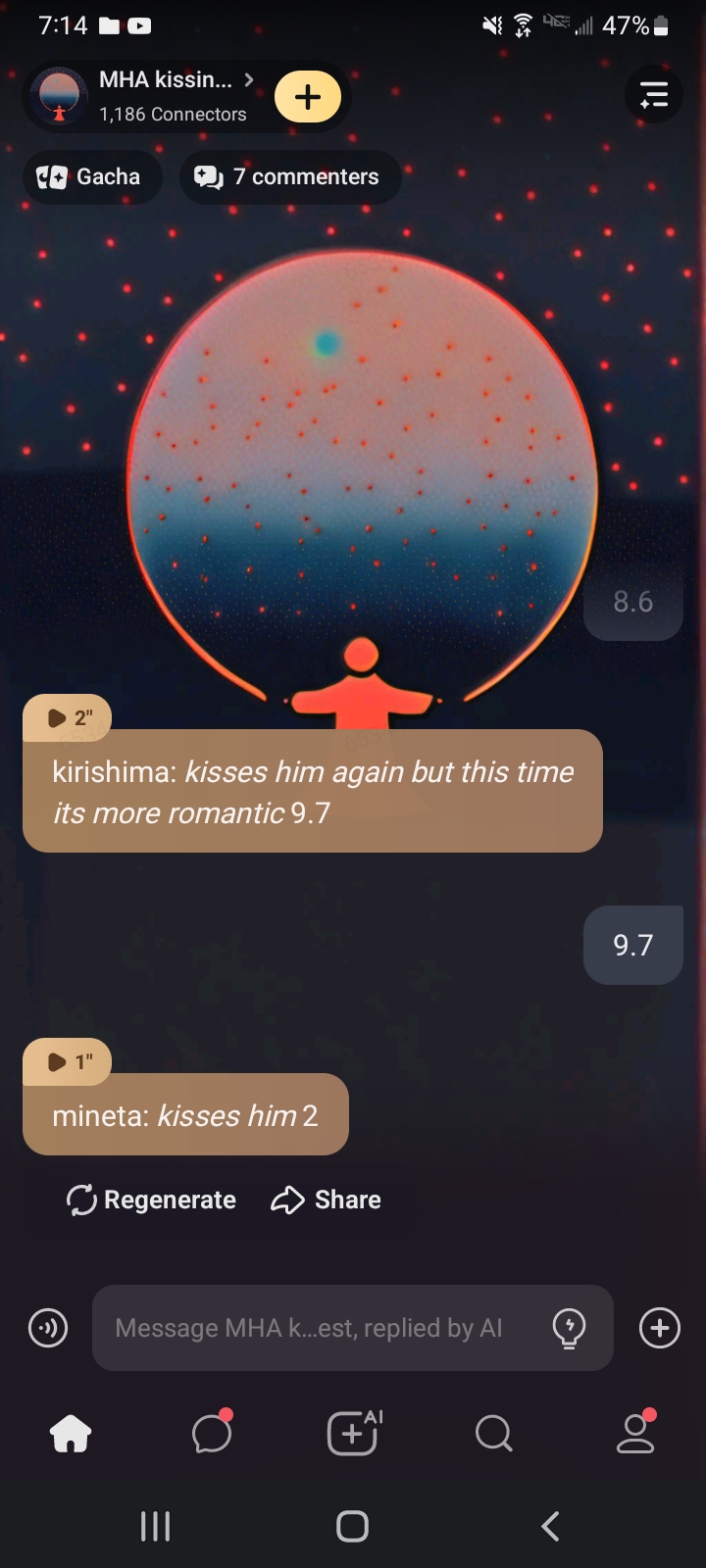Image resolution: width=706 pixels, height=1568 pixels.
Task: Open the profile tab
Action: coord(635,1434)
